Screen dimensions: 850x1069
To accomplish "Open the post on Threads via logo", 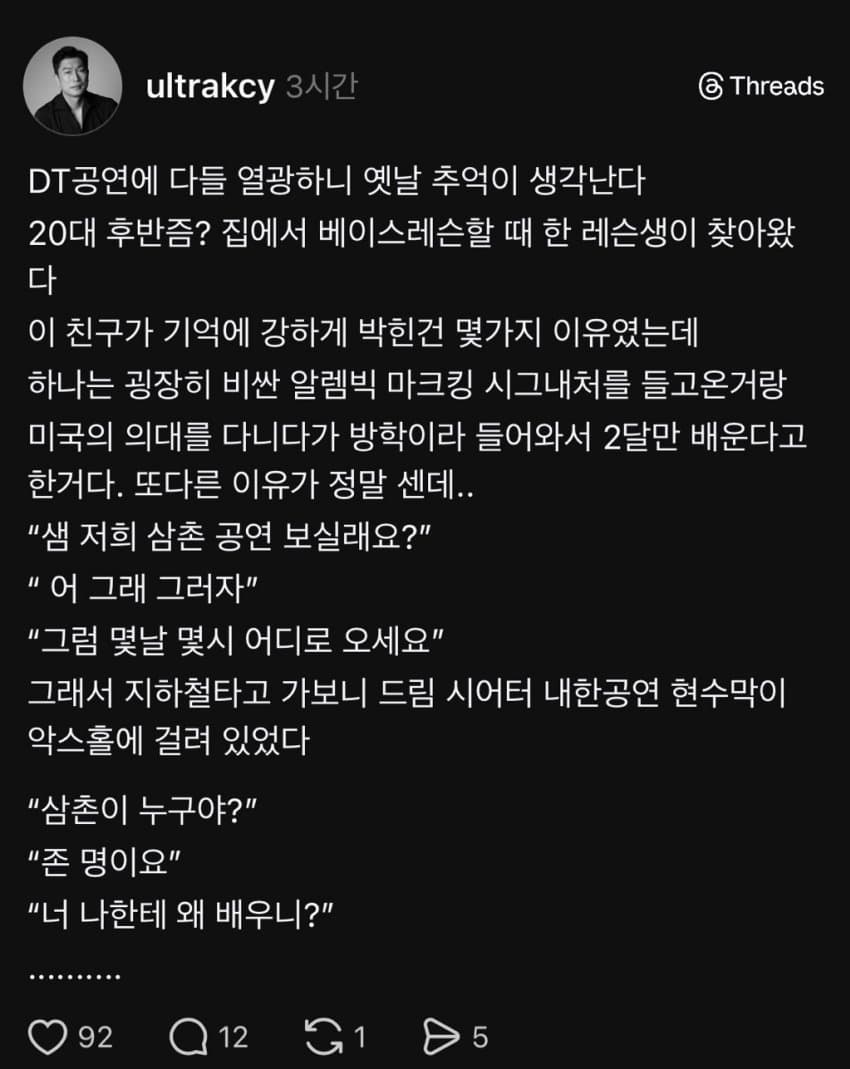I will click(x=761, y=87).
